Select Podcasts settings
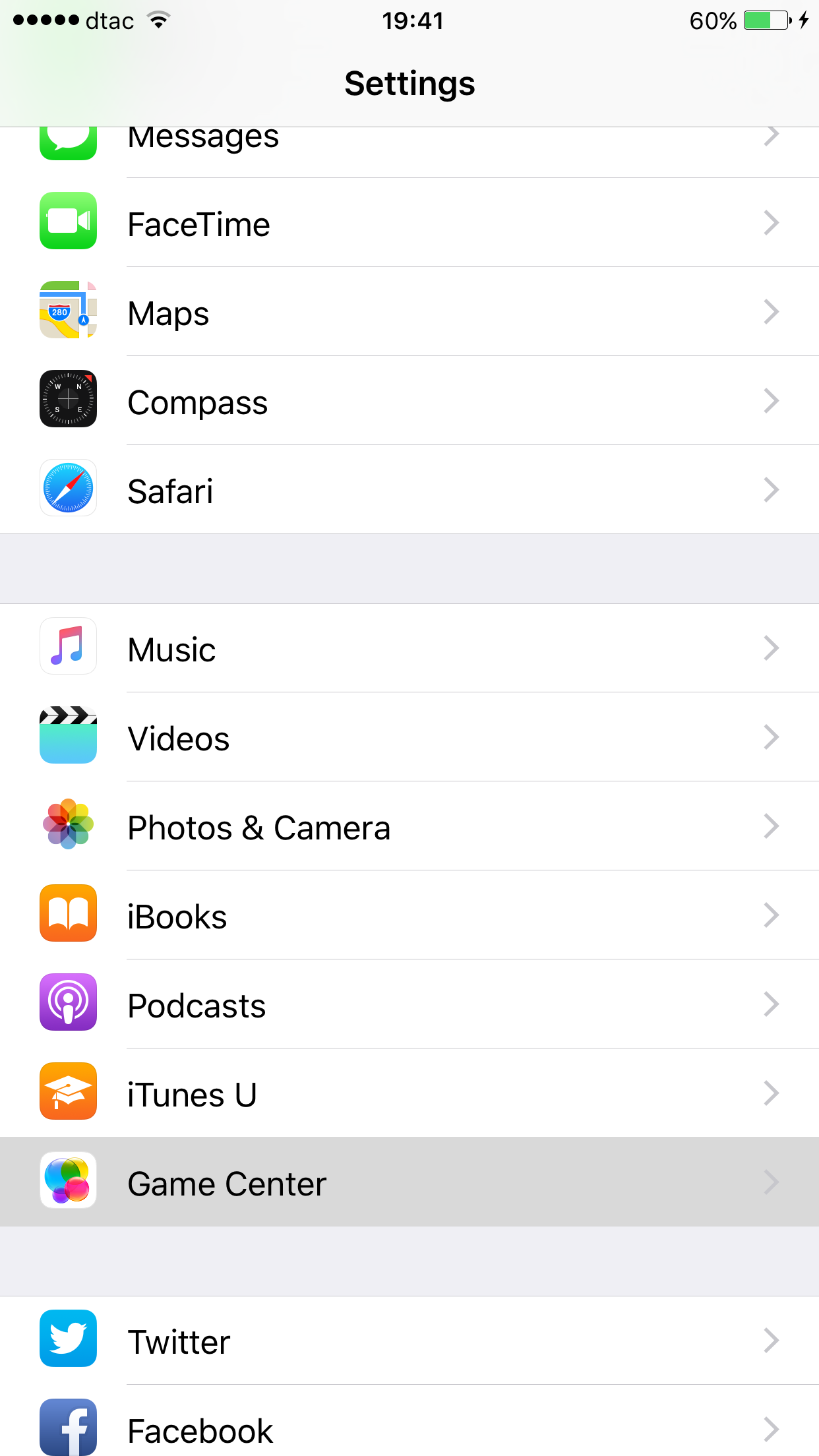 [409, 1004]
